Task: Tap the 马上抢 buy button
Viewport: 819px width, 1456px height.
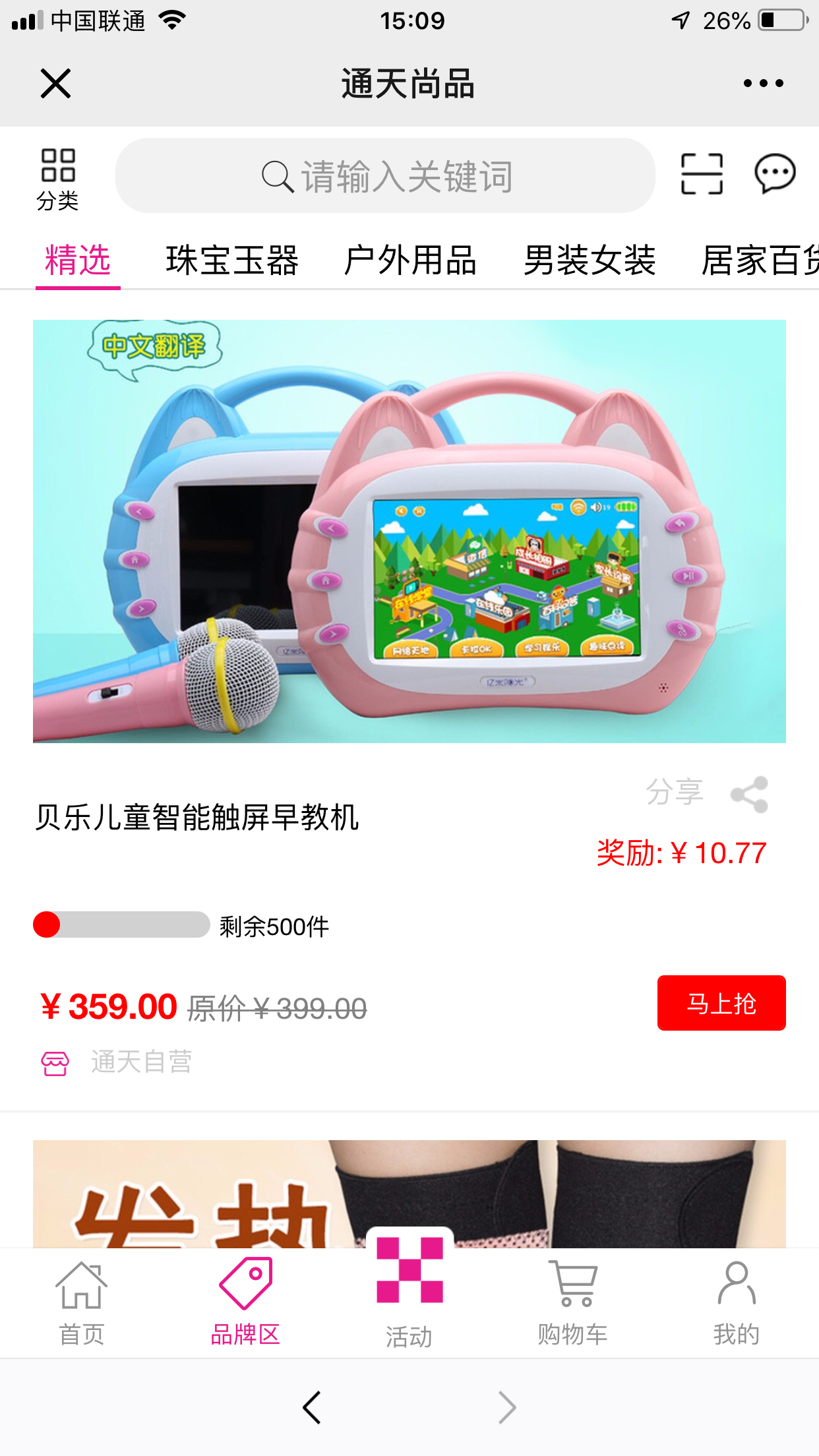Action: click(721, 1003)
